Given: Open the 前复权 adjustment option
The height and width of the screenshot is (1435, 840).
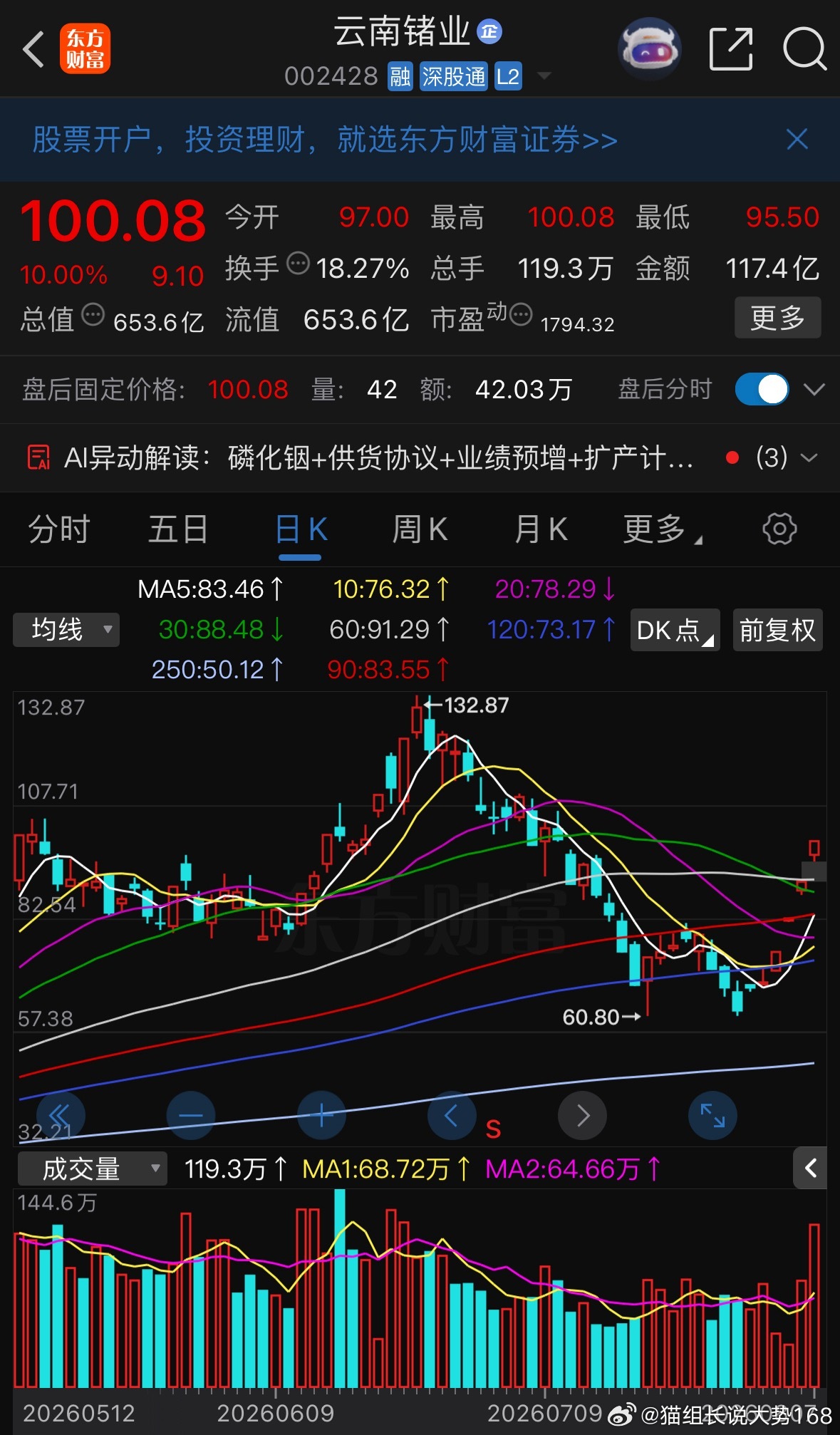Looking at the screenshot, I should point(777,630).
